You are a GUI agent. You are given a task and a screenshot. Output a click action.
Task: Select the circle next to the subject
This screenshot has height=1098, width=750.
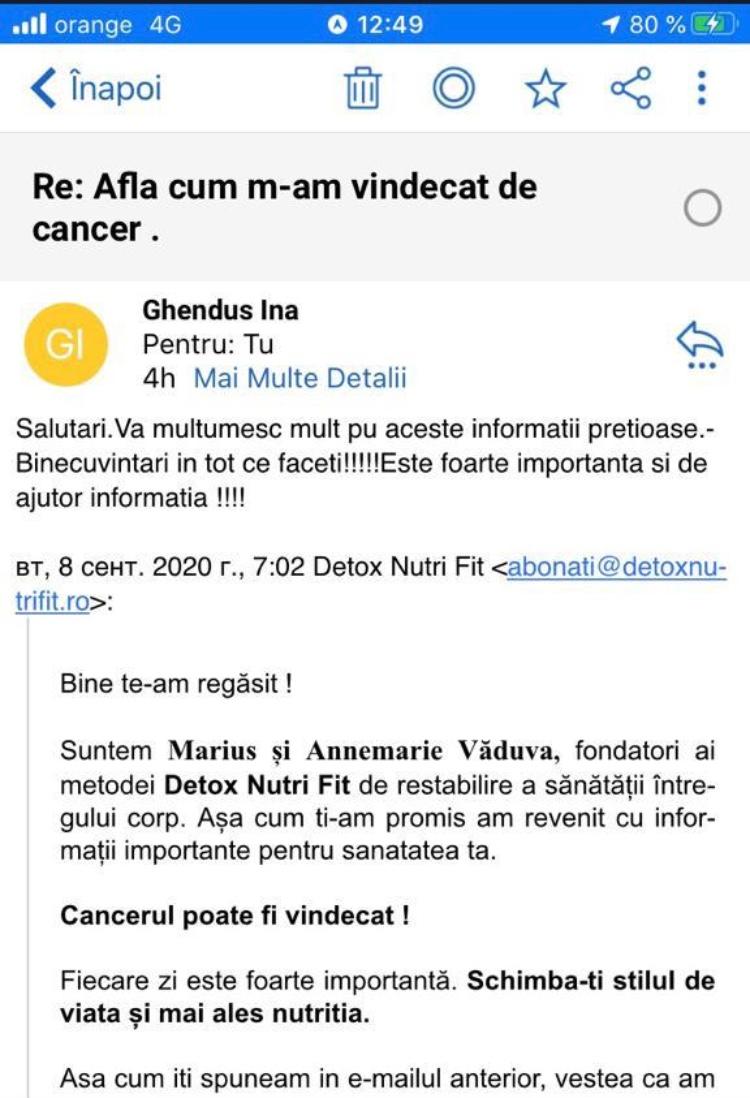pyautogui.click(x=702, y=208)
